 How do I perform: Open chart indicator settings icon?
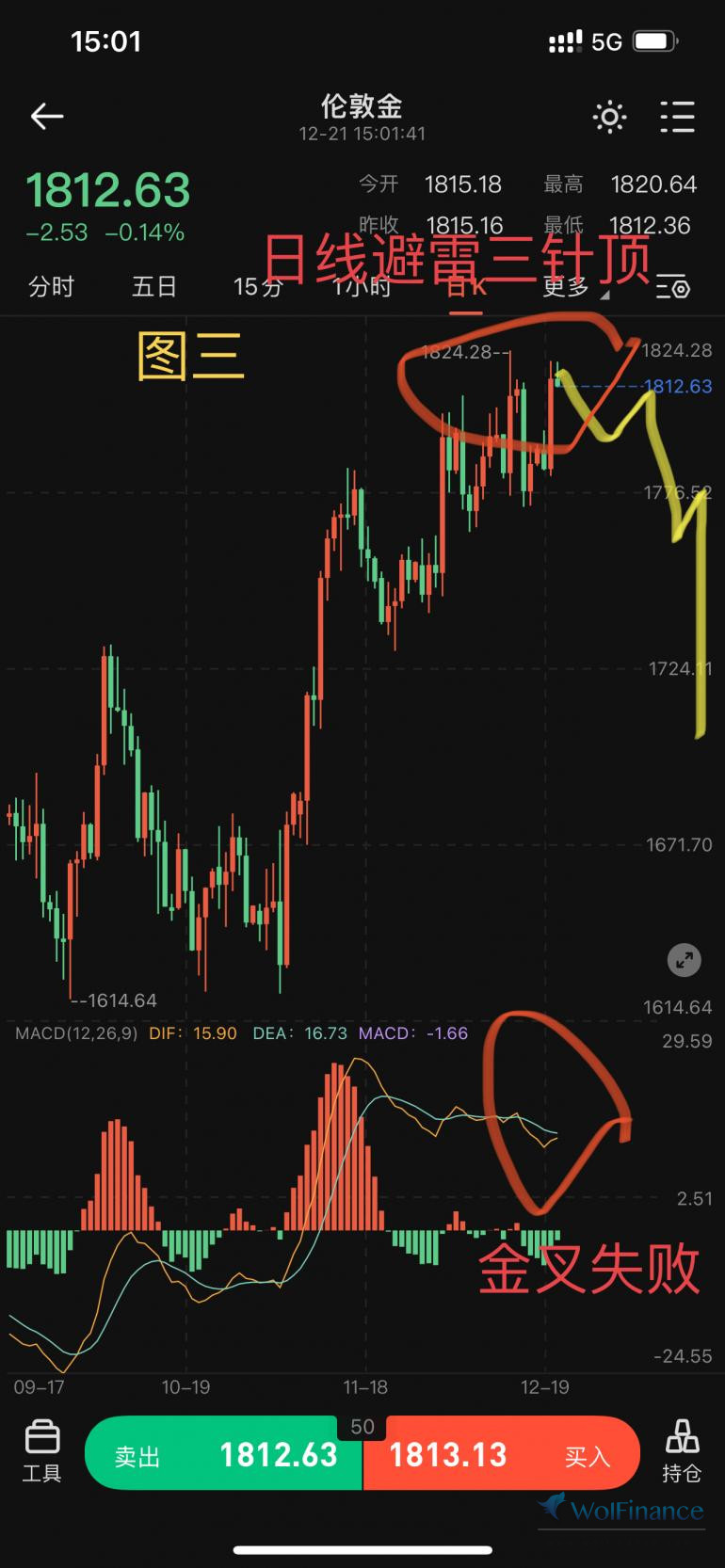point(672,287)
